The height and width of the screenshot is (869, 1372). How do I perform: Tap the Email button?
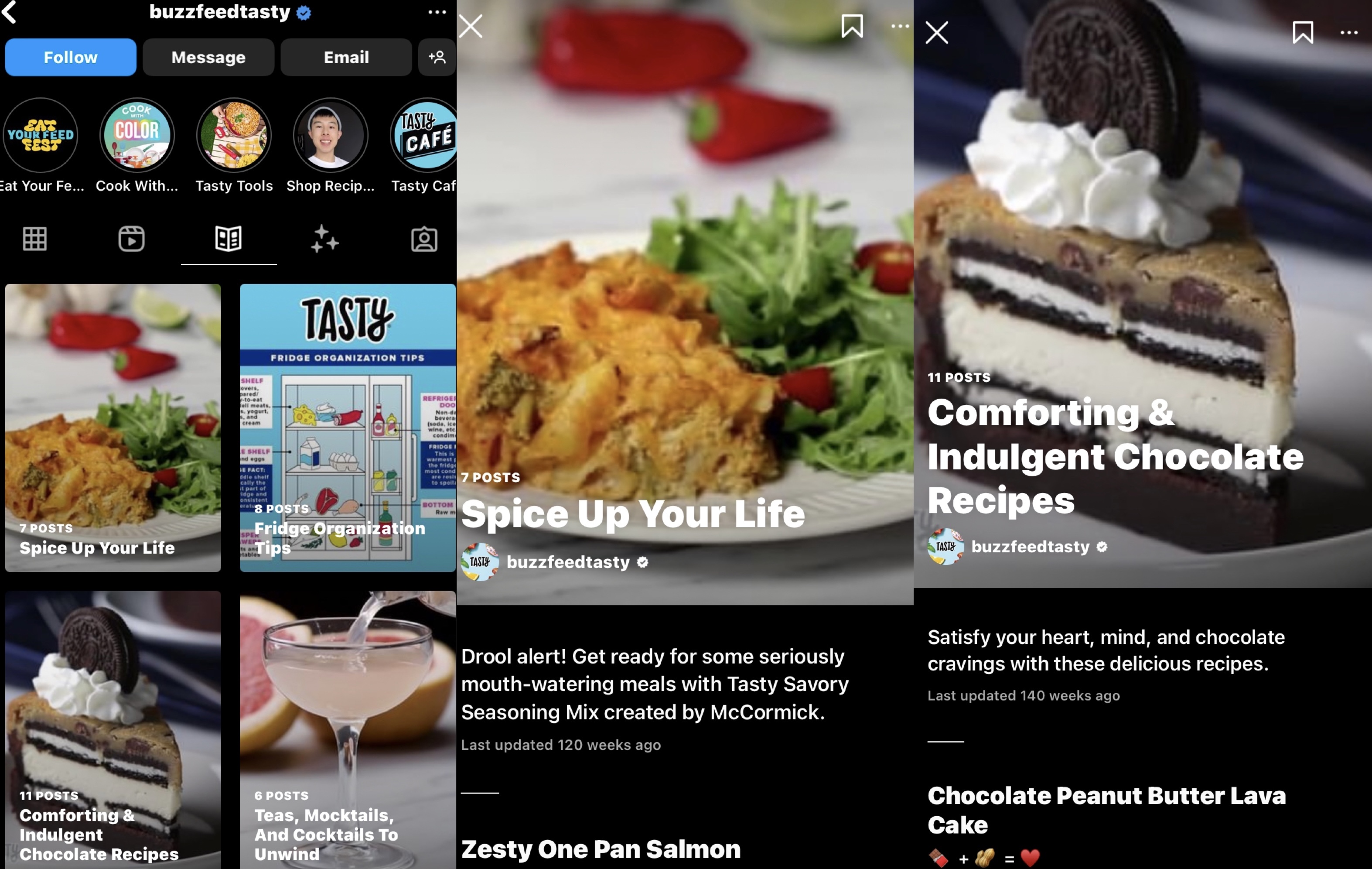[346, 58]
